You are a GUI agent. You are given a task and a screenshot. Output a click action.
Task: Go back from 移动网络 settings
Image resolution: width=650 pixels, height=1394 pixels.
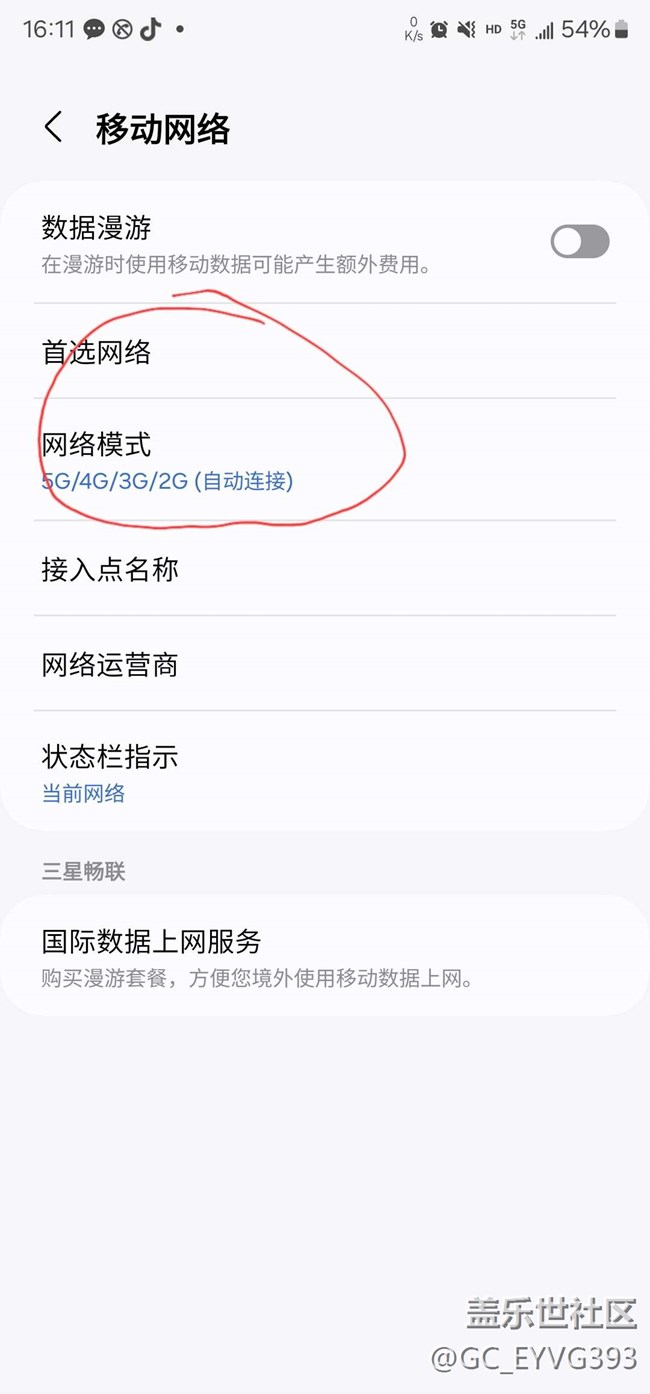pyautogui.click(x=54, y=128)
